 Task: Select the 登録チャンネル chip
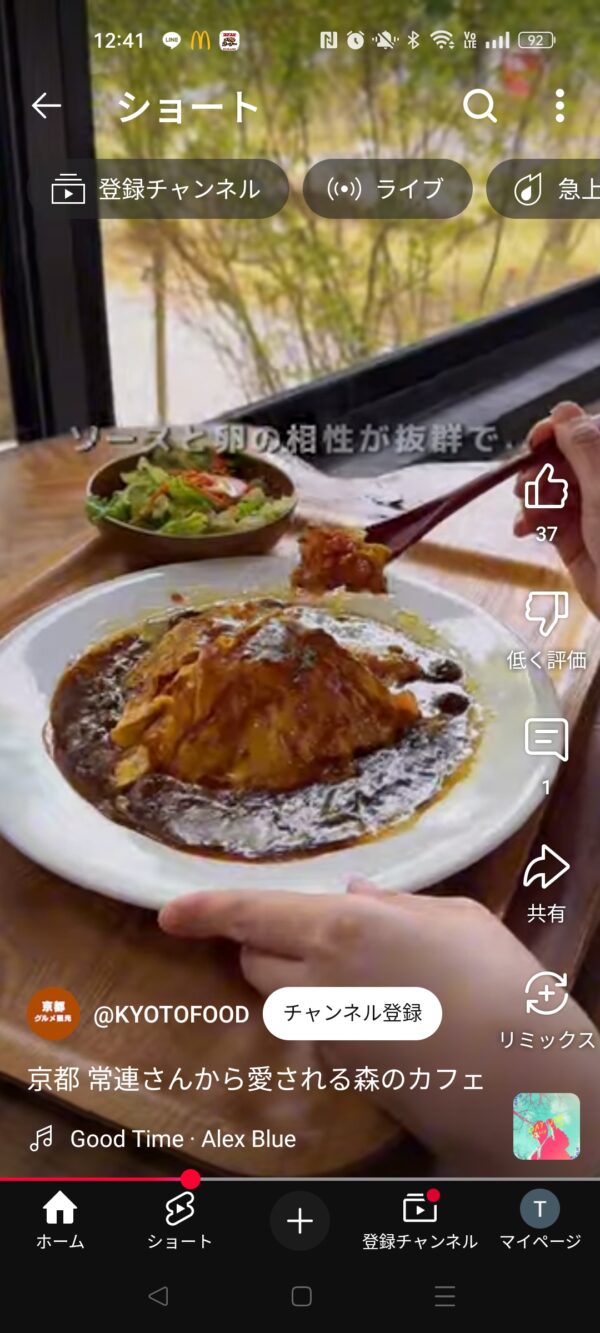[x=158, y=189]
